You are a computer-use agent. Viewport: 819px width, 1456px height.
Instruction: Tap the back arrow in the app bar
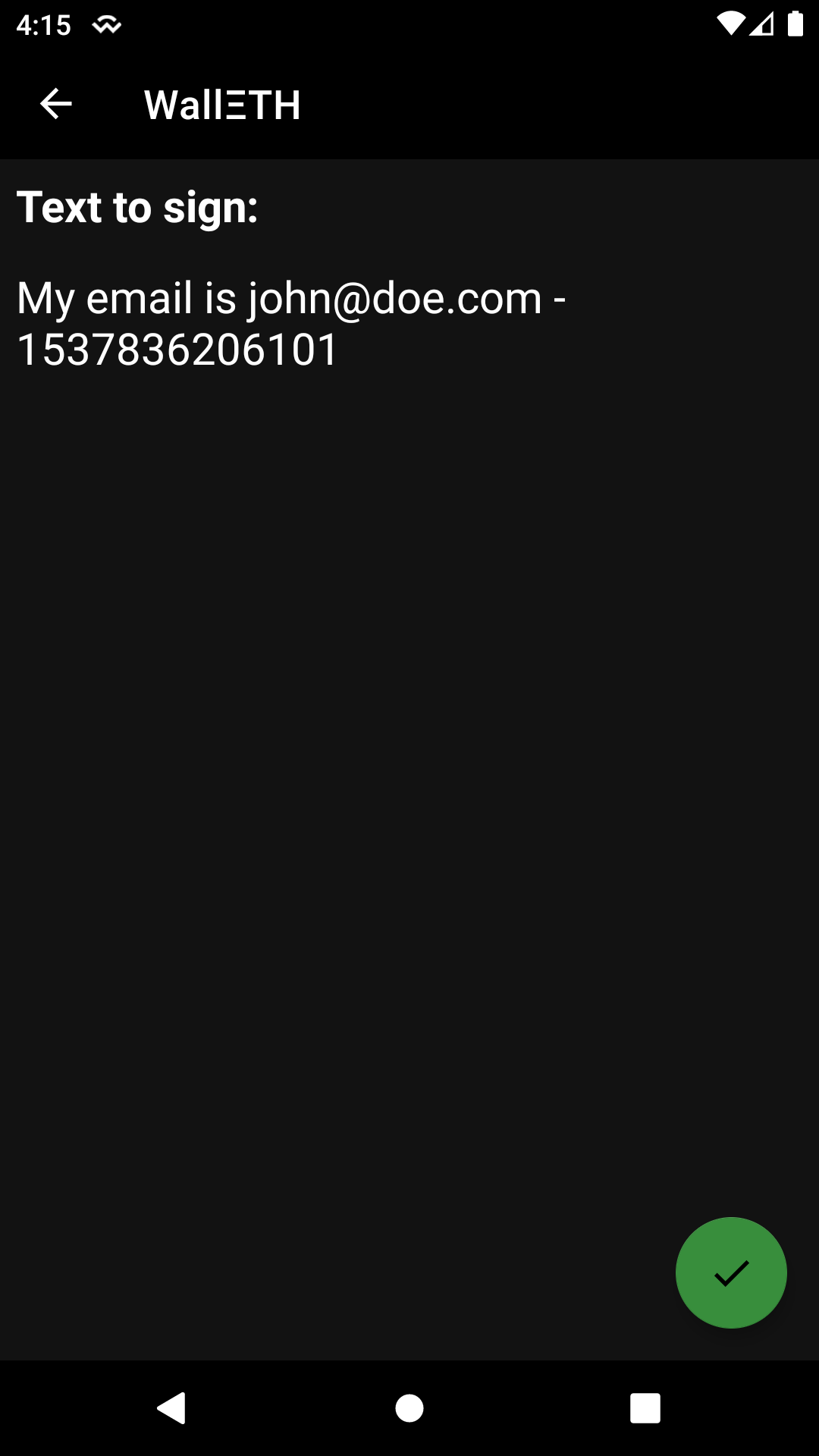click(x=55, y=104)
